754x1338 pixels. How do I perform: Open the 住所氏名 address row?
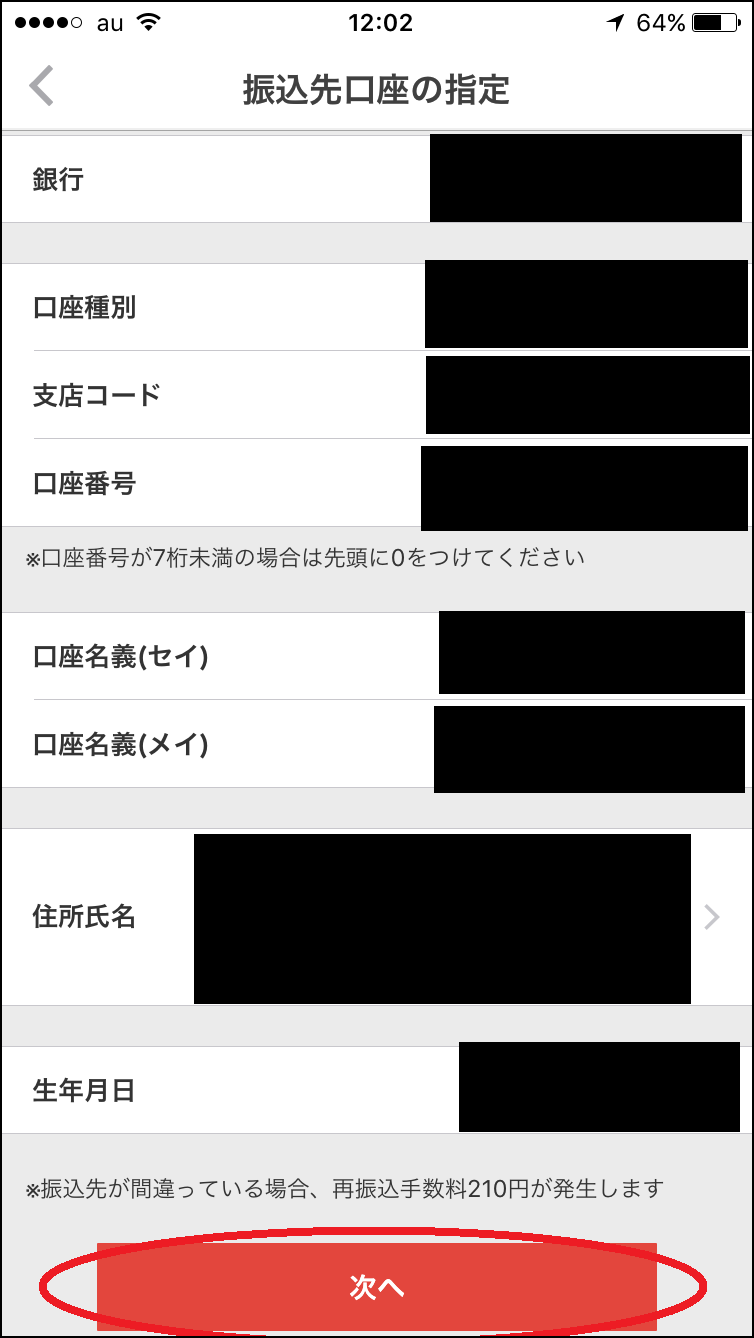pos(377,917)
